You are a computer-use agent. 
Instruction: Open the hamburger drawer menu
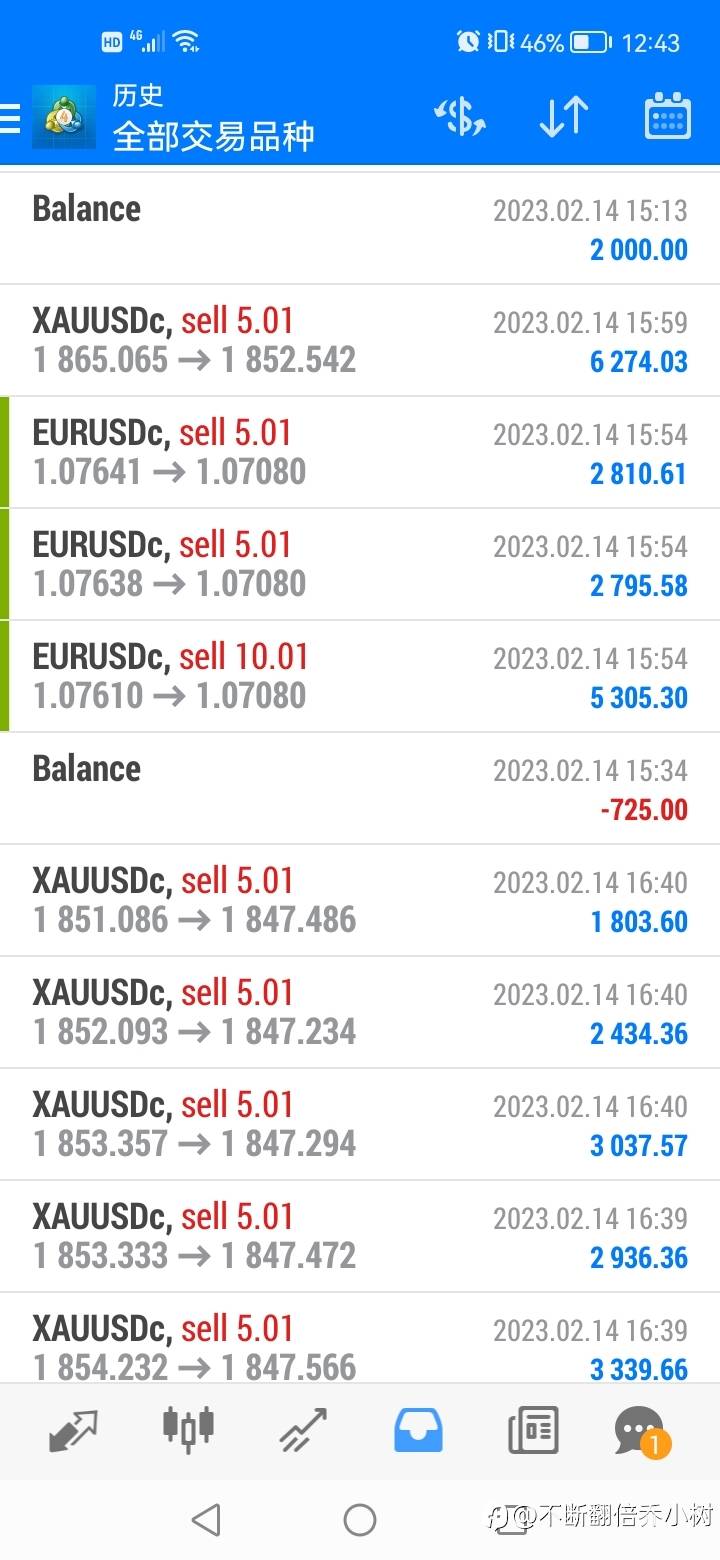(10, 118)
